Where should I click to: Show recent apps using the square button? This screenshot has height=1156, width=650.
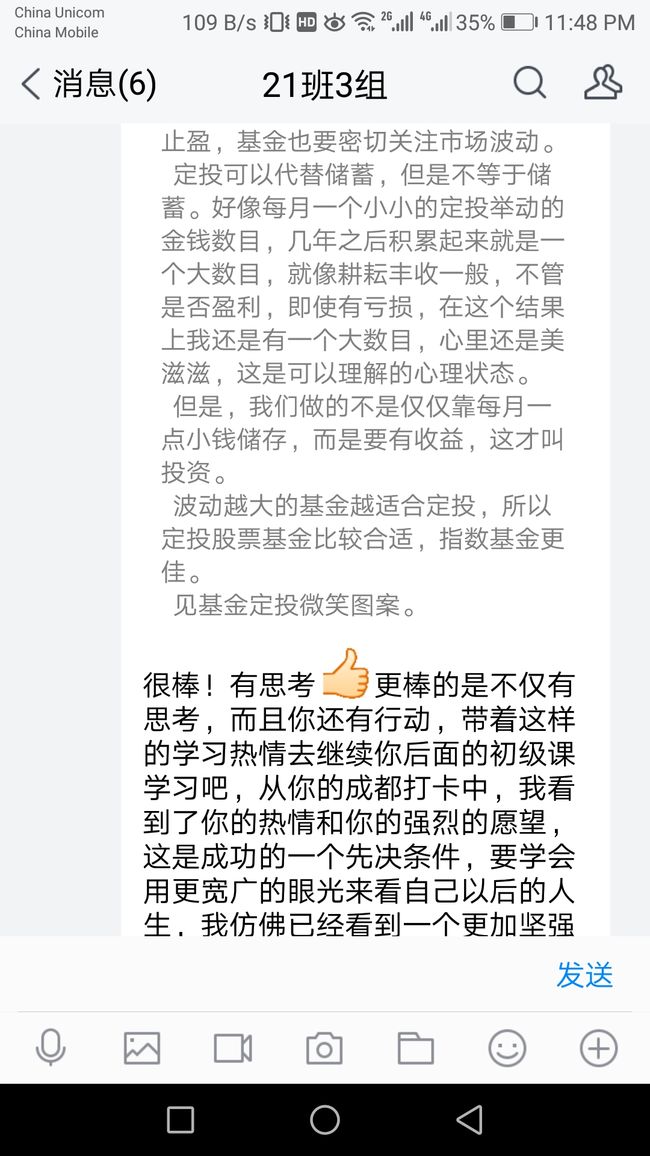tap(181, 1119)
